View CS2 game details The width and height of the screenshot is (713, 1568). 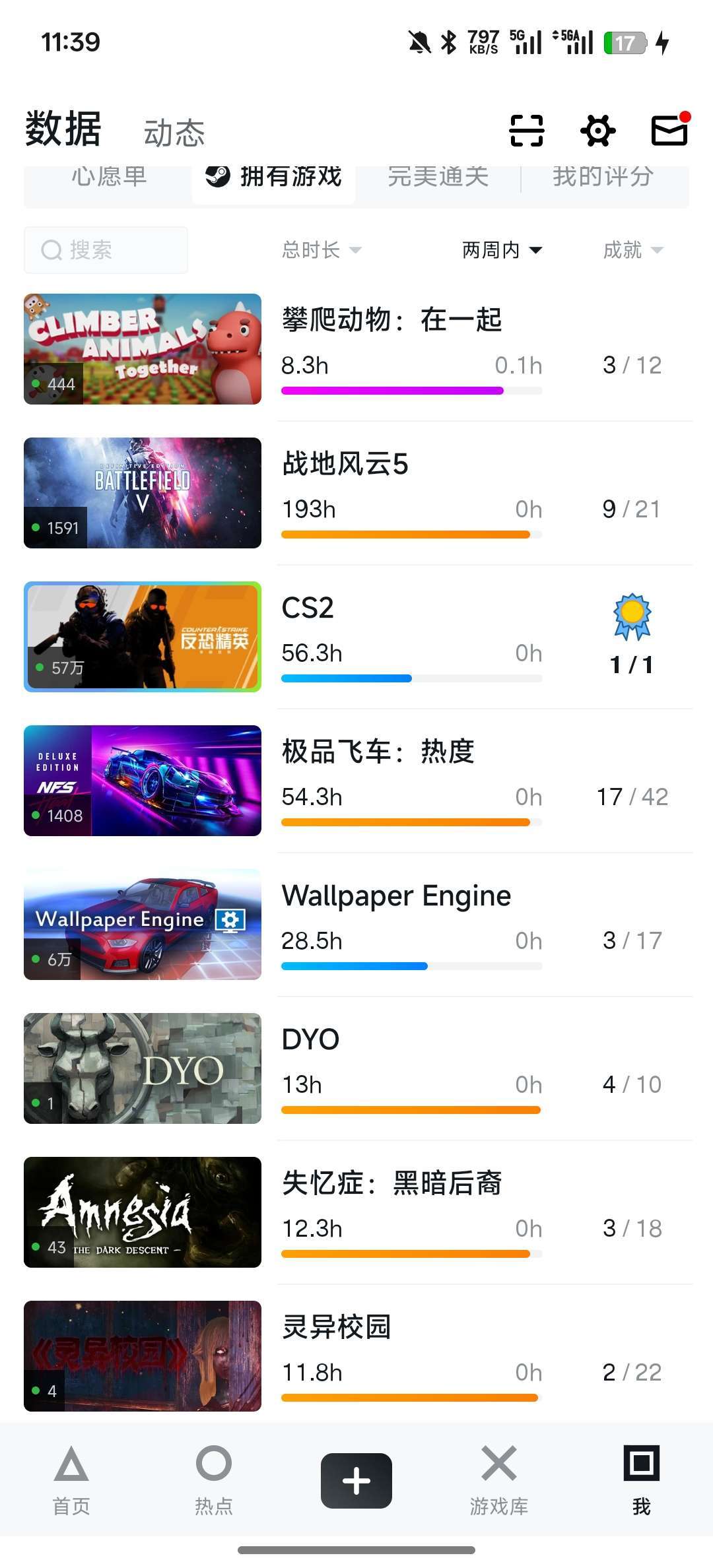[308, 608]
